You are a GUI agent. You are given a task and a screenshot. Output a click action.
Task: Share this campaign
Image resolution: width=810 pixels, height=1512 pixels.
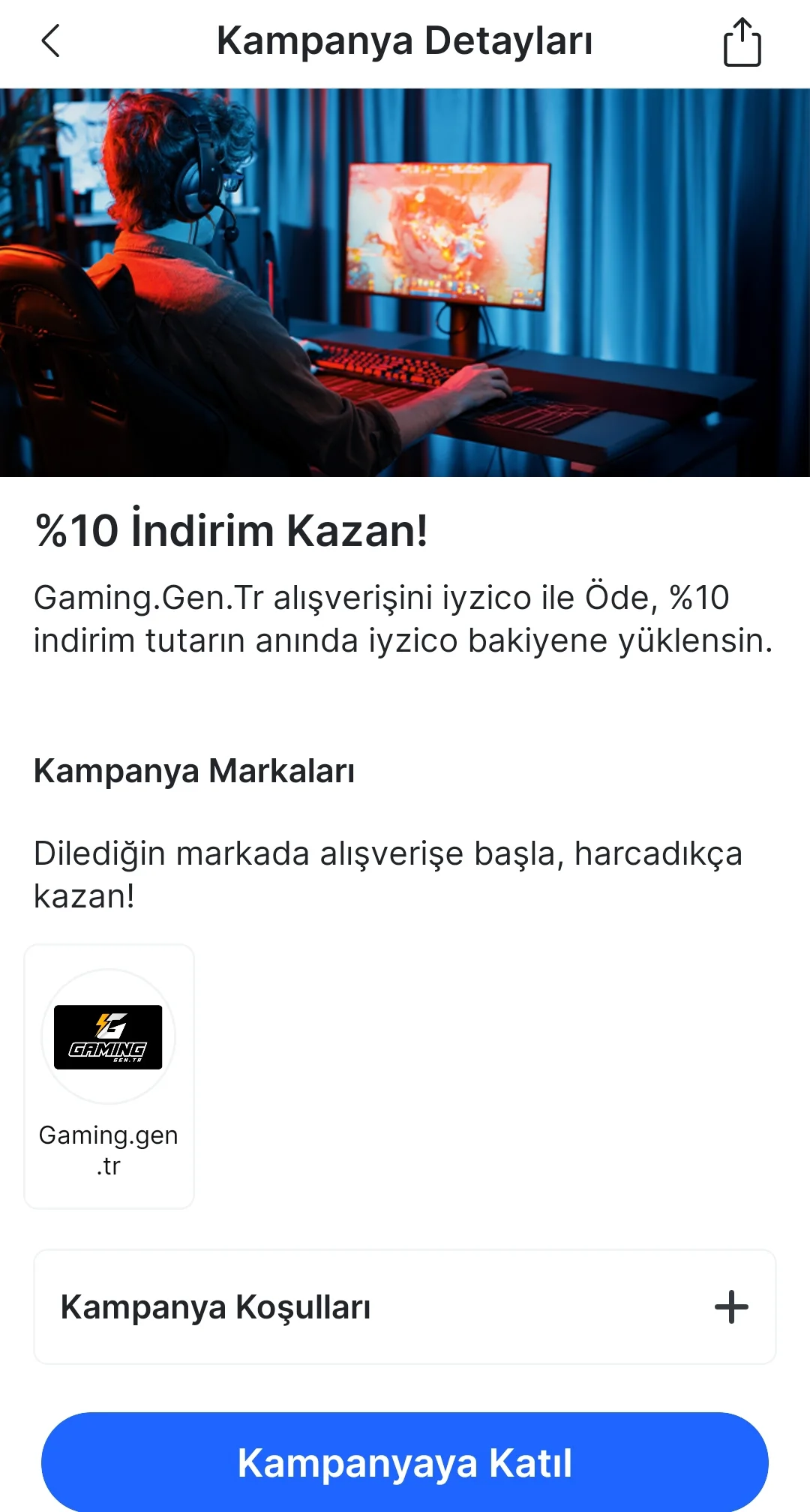point(742,43)
